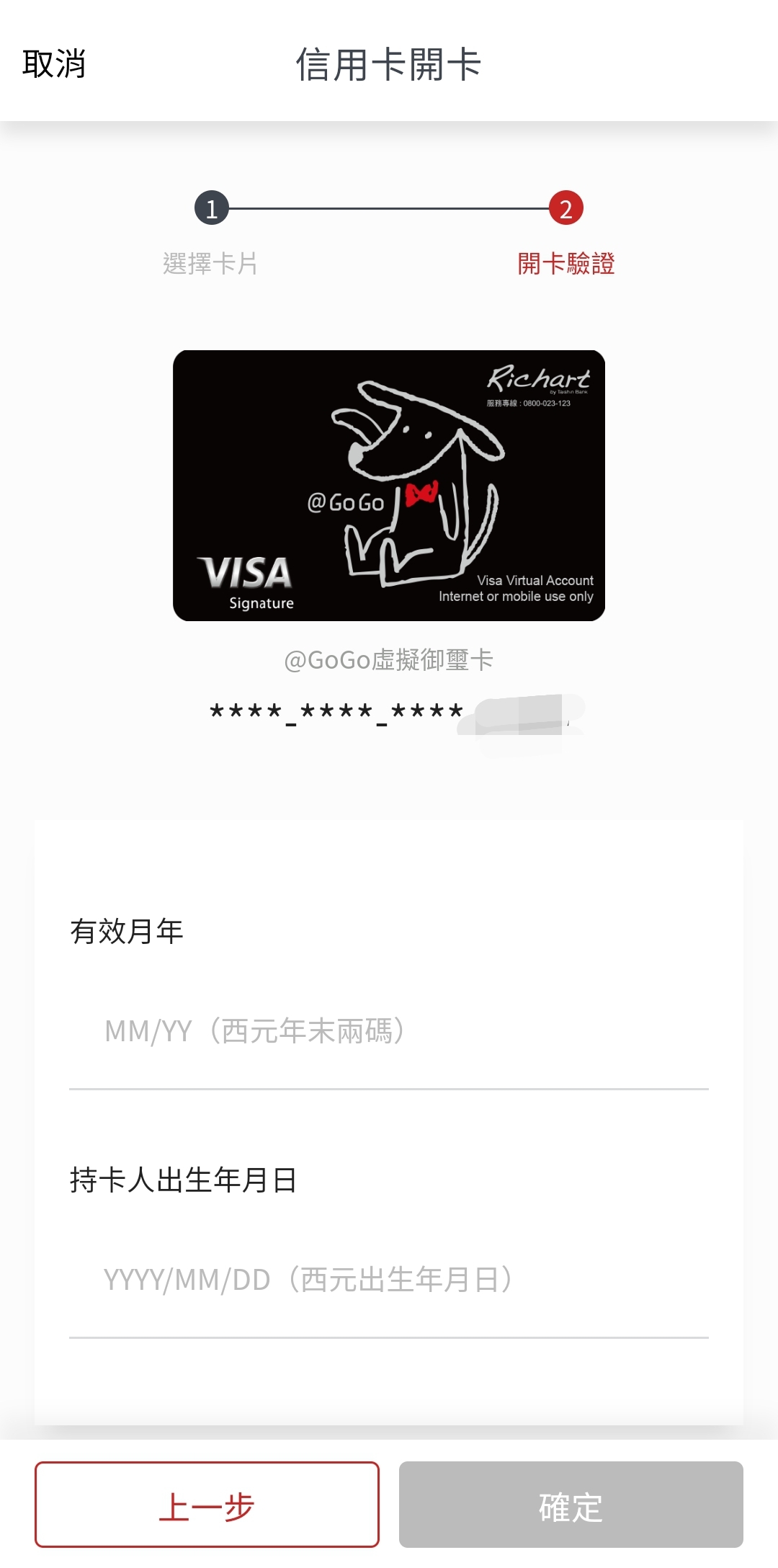The image size is (778, 1568).
Task: Click the red bow tie on the dog mascot
Action: [421, 494]
